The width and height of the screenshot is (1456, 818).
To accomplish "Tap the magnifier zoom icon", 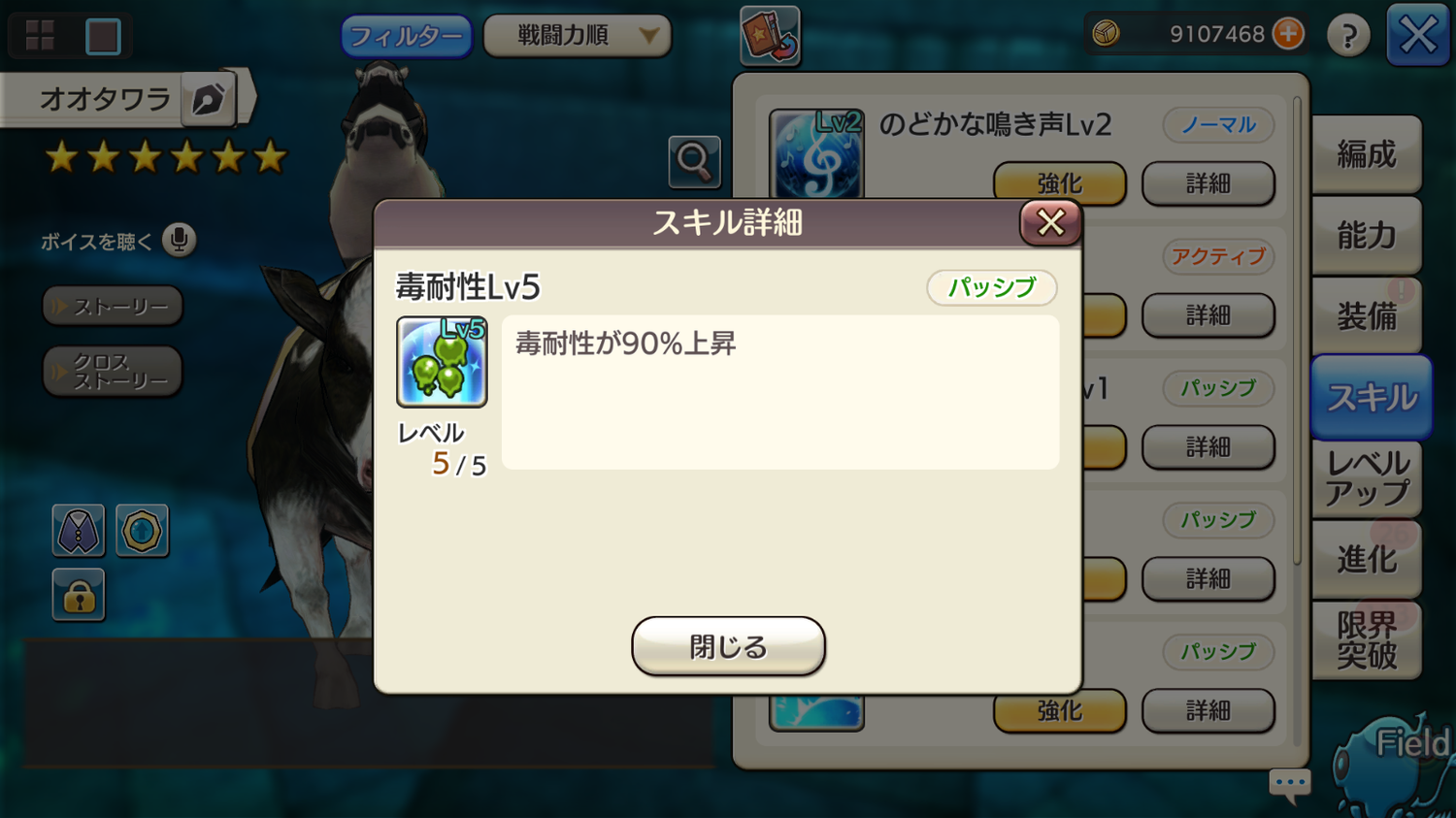I will pos(694,161).
